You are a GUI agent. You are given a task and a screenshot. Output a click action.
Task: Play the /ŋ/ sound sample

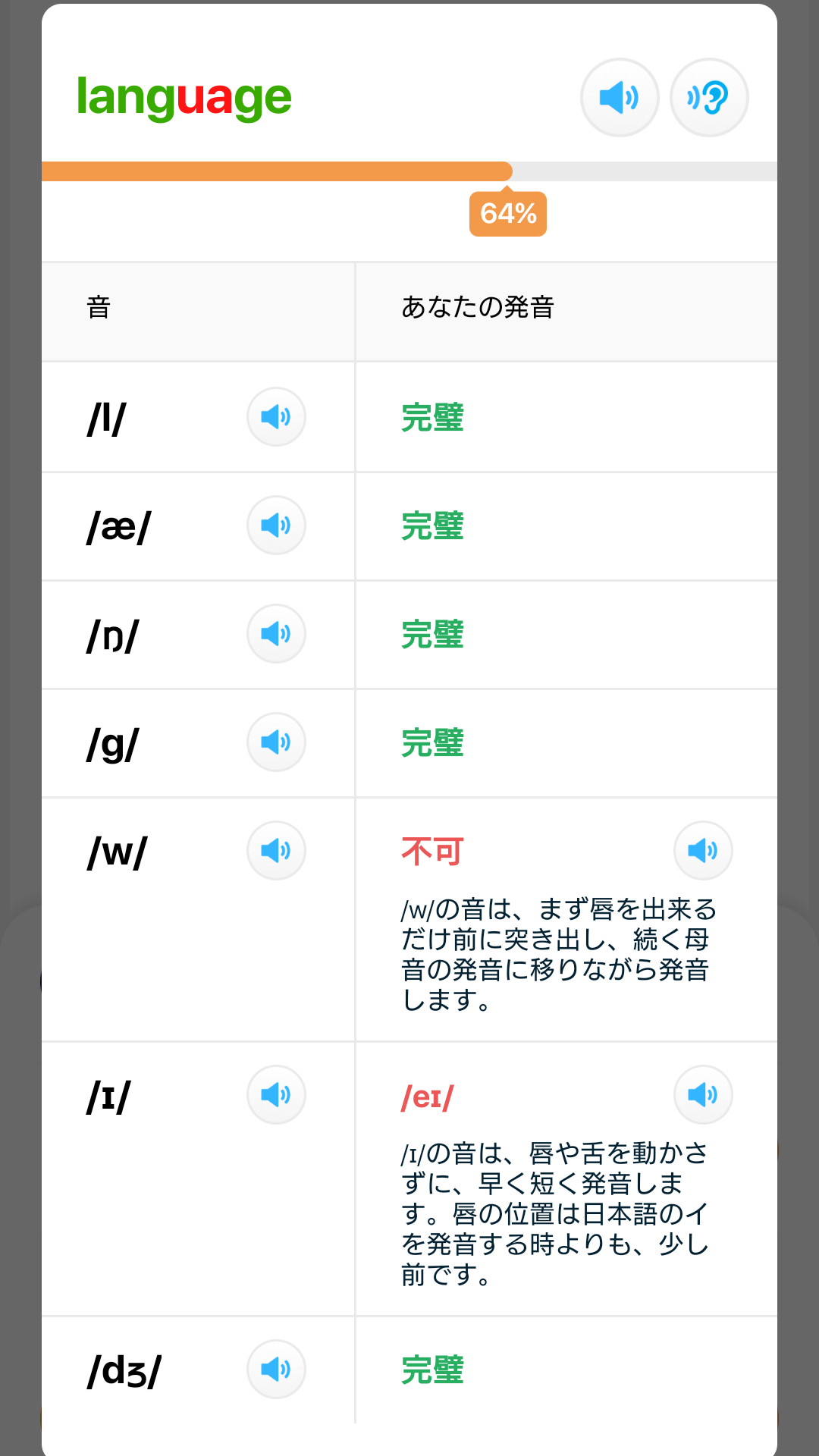[x=276, y=634]
